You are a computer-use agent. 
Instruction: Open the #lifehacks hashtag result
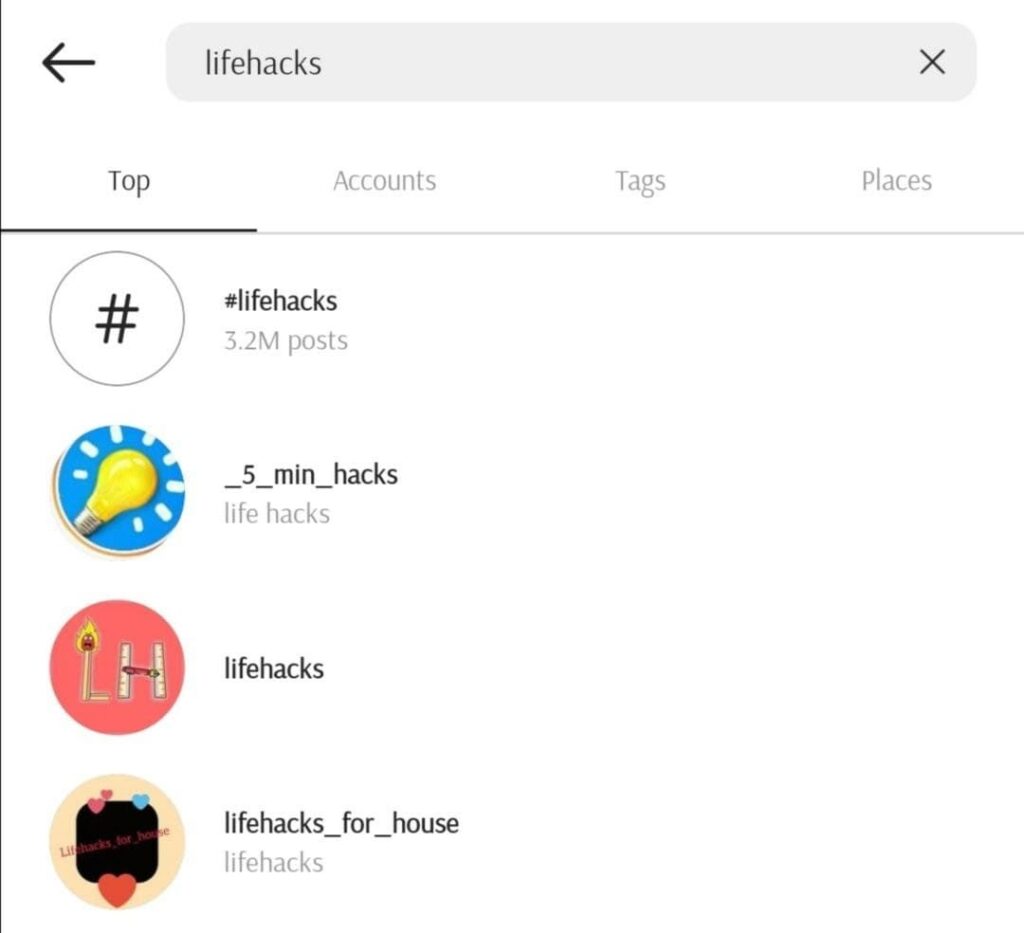[x=282, y=319]
